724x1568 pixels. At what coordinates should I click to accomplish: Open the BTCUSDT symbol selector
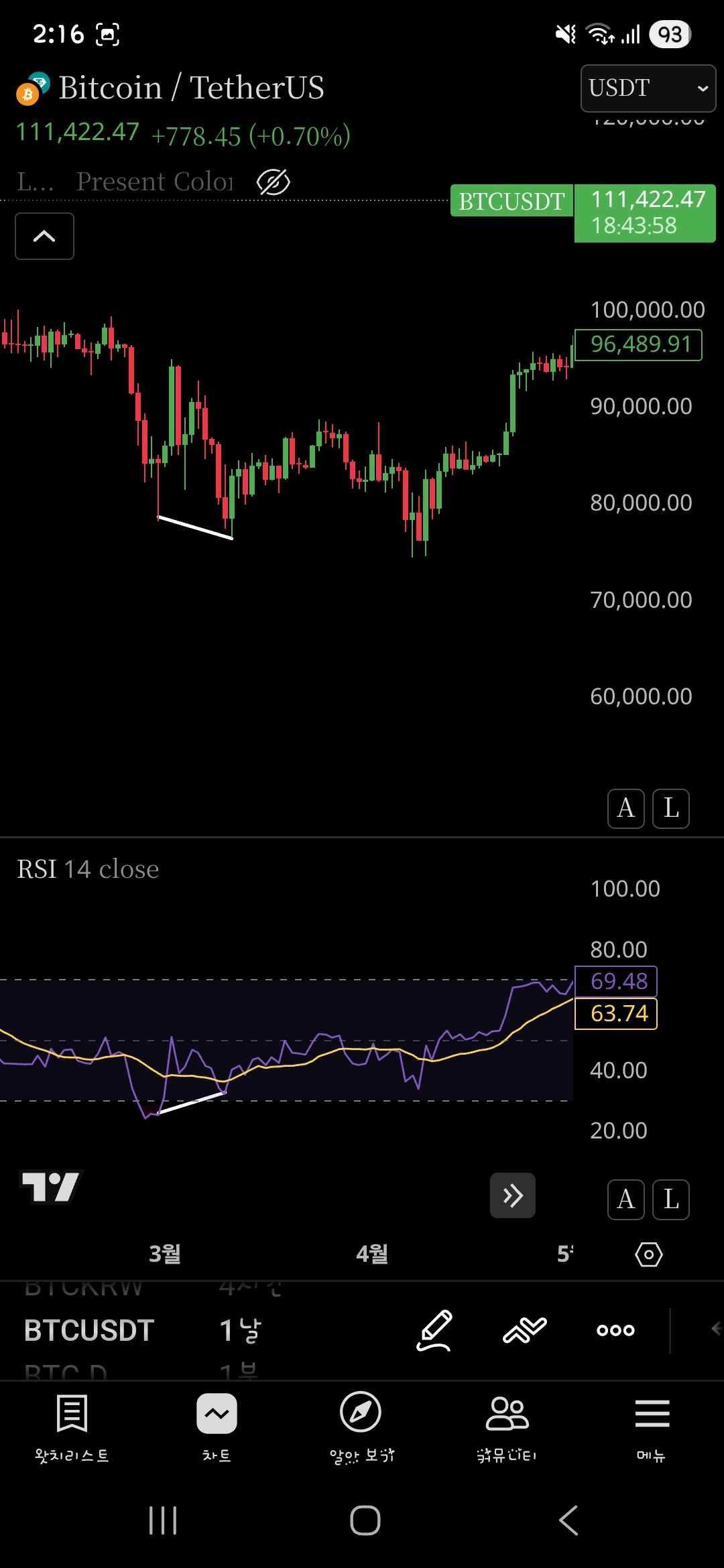(89, 1330)
